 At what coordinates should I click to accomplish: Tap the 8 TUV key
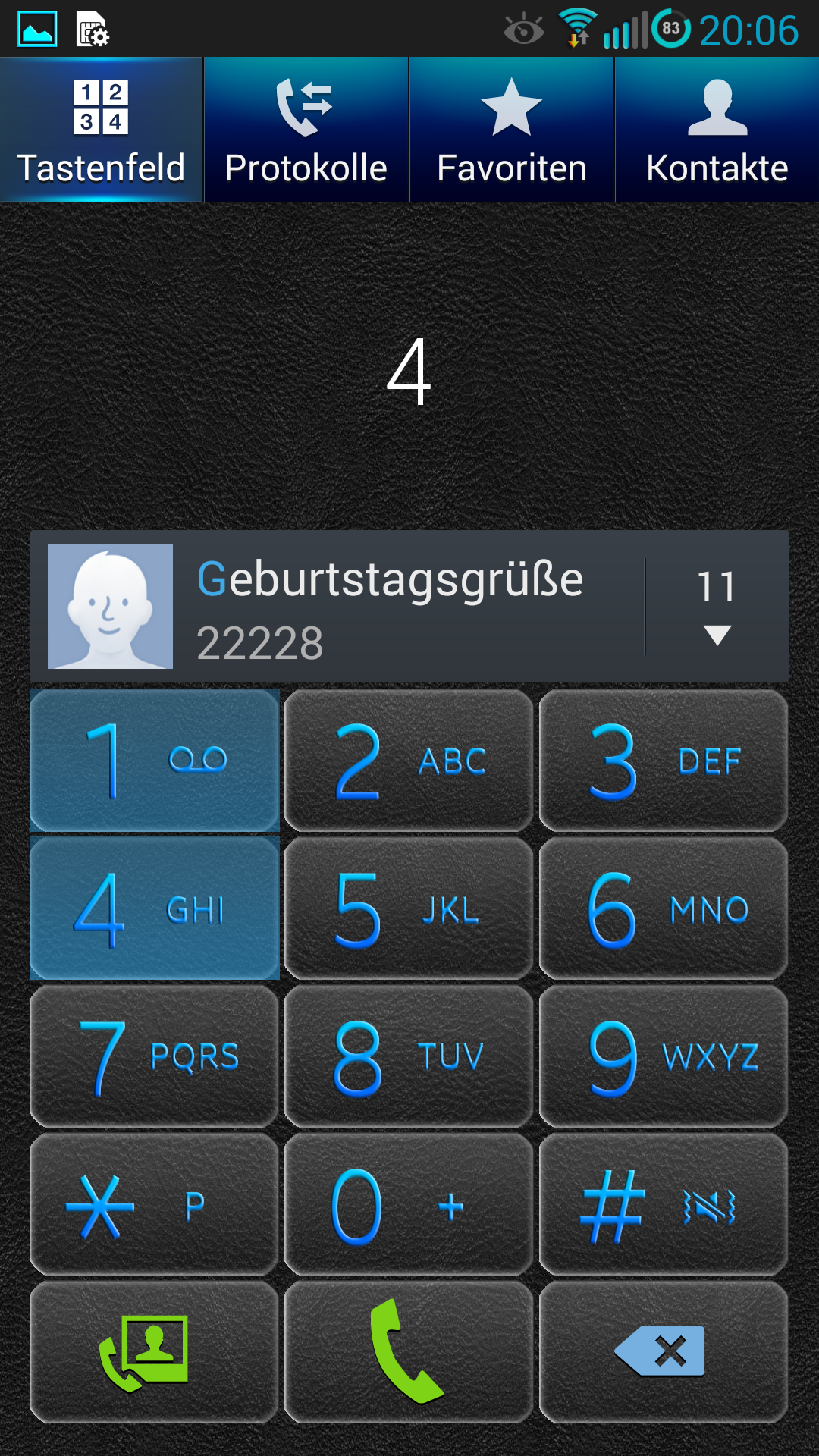tap(409, 1056)
